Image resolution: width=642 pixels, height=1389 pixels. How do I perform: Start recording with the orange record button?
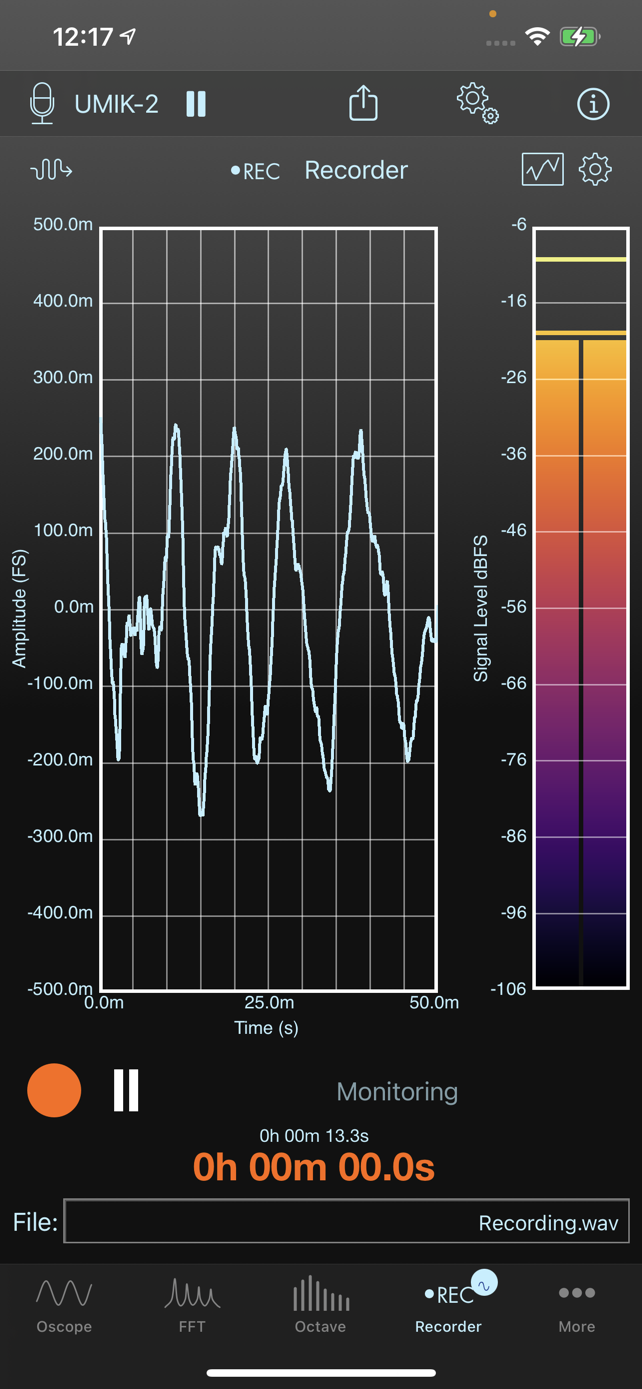tap(54, 1090)
